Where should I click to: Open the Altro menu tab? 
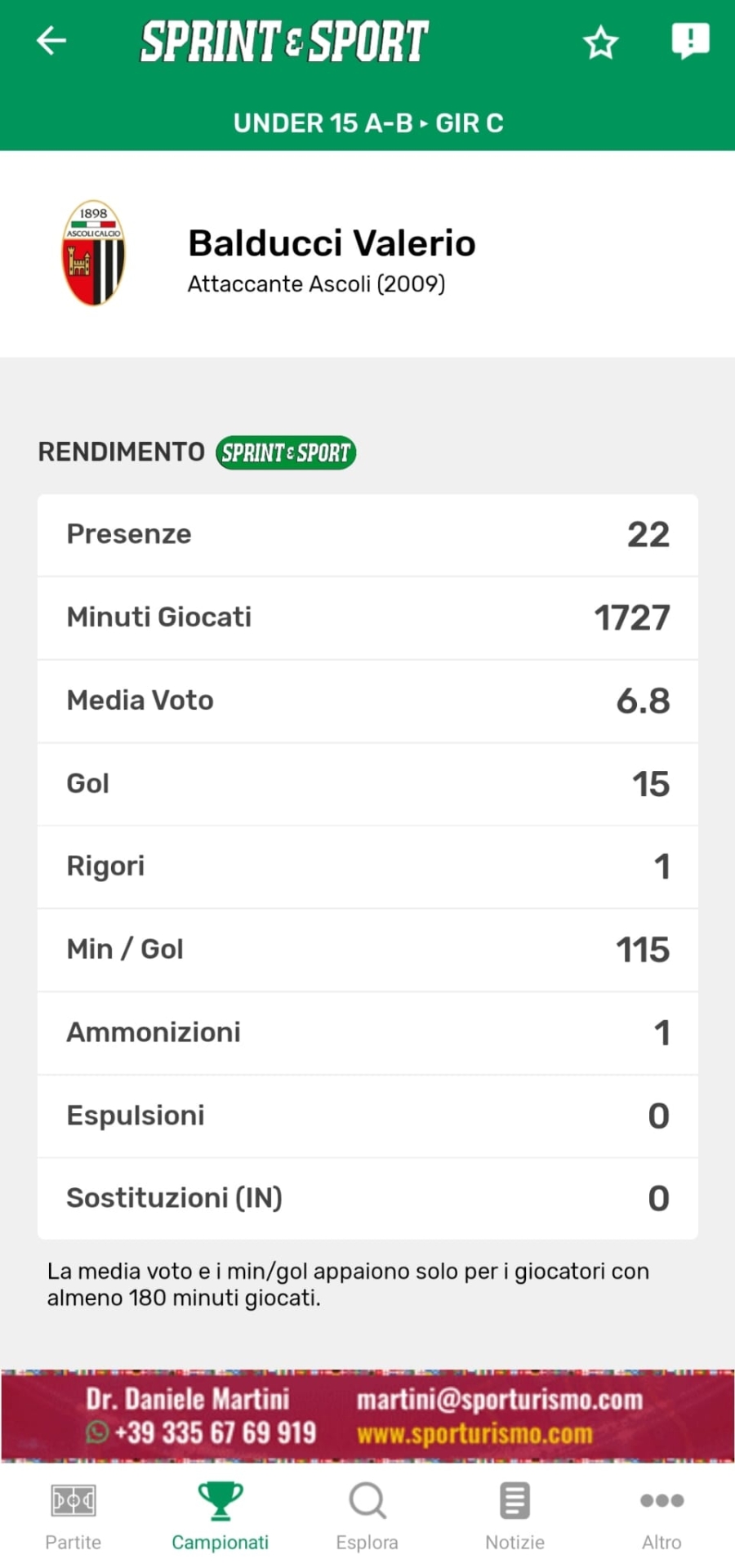point(661,1517)
